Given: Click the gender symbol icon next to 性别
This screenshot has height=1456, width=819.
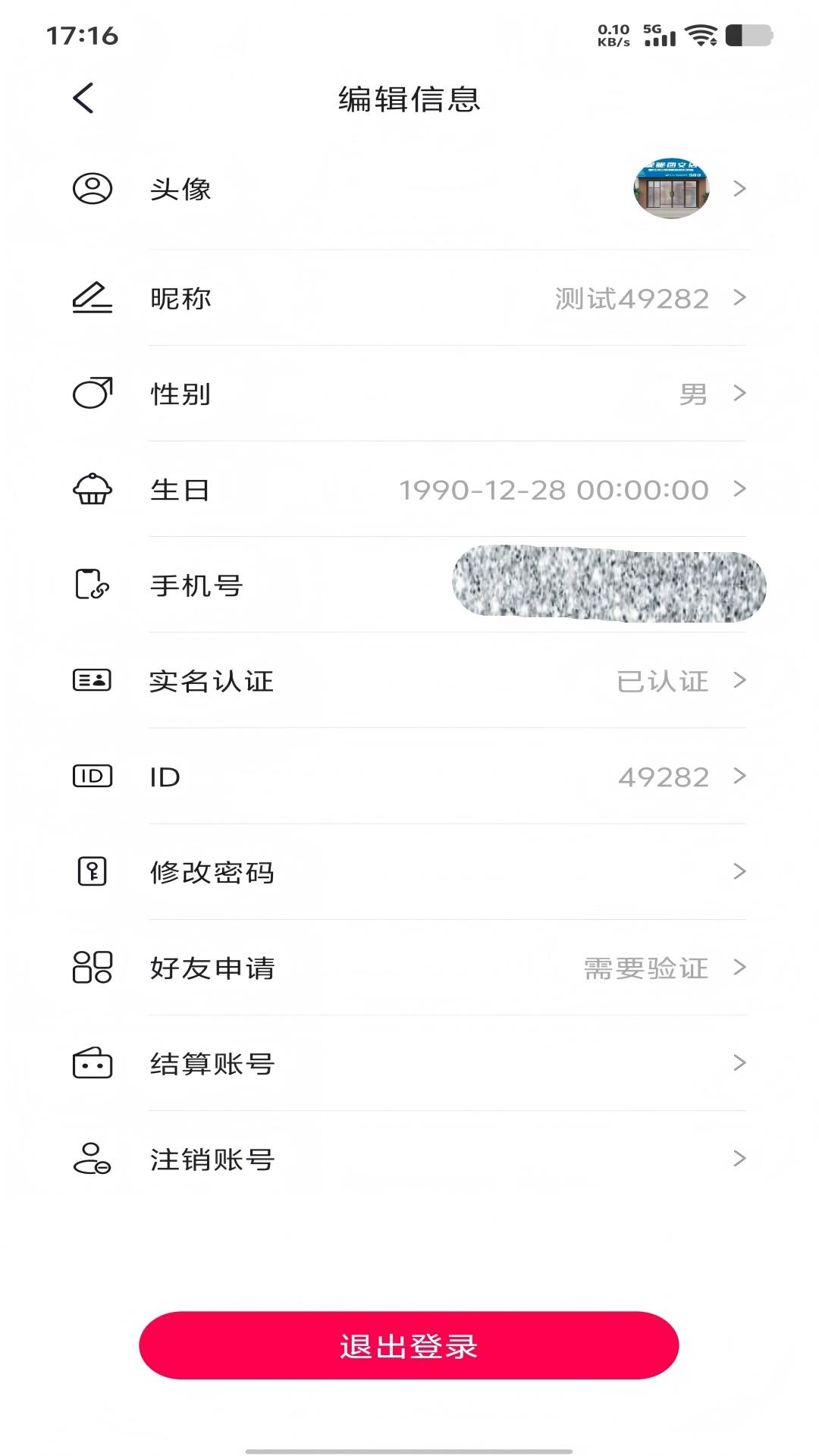Looking at the screenshot, I should [x=93, y=393].
